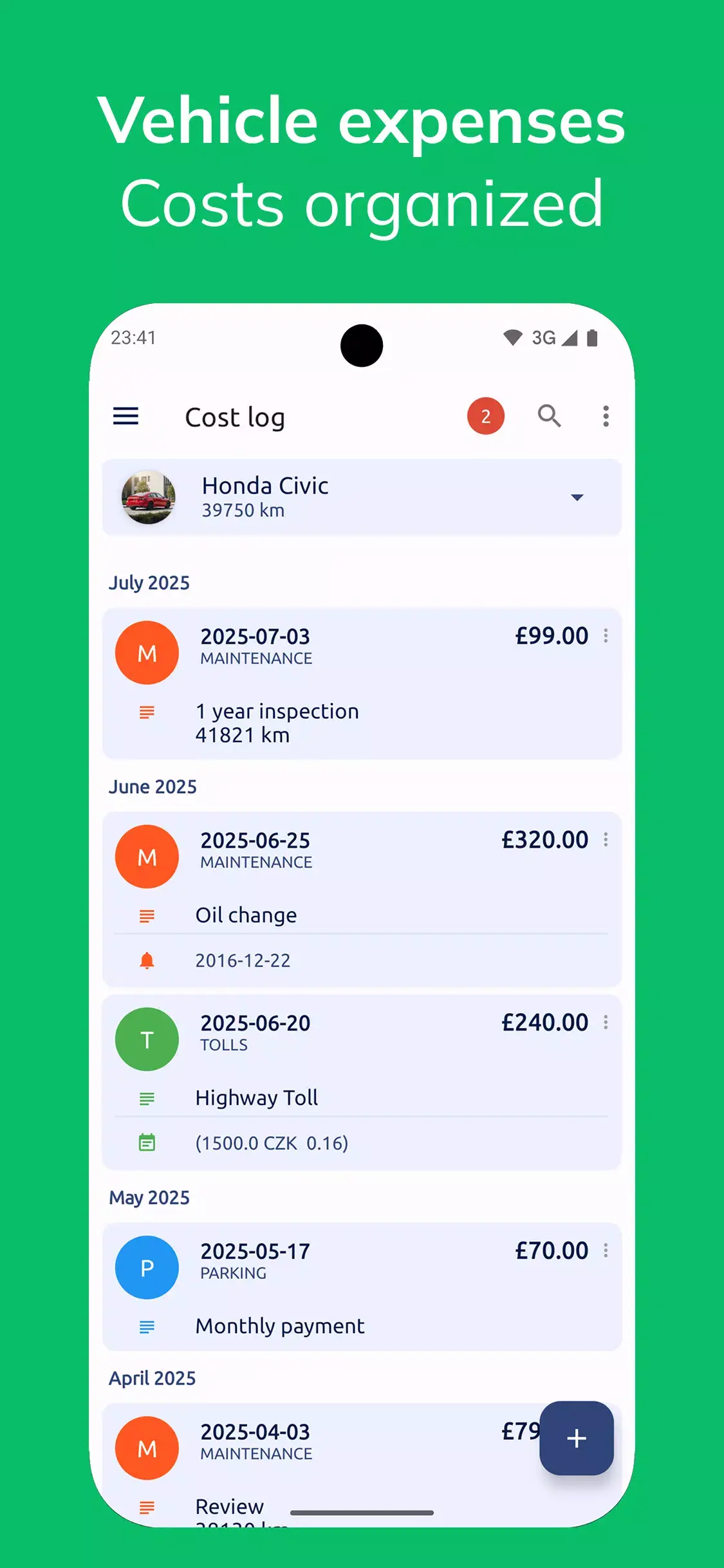This screenshot has height=1568, width=724.
Task: Open the navigation drawer via hamburger icon
Action: (x=125, y=416)
